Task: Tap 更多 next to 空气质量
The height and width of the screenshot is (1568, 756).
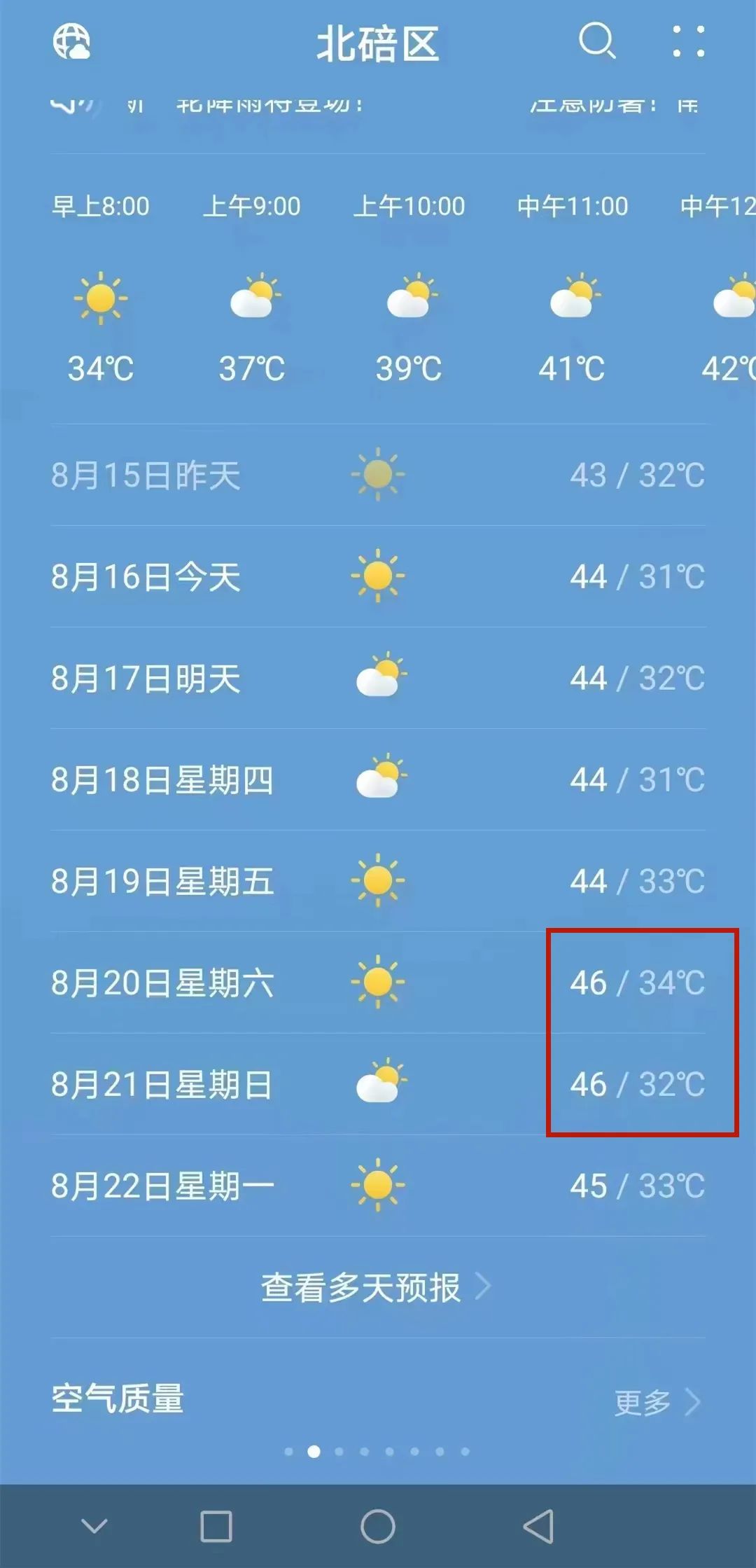Action: point(657,1402)
